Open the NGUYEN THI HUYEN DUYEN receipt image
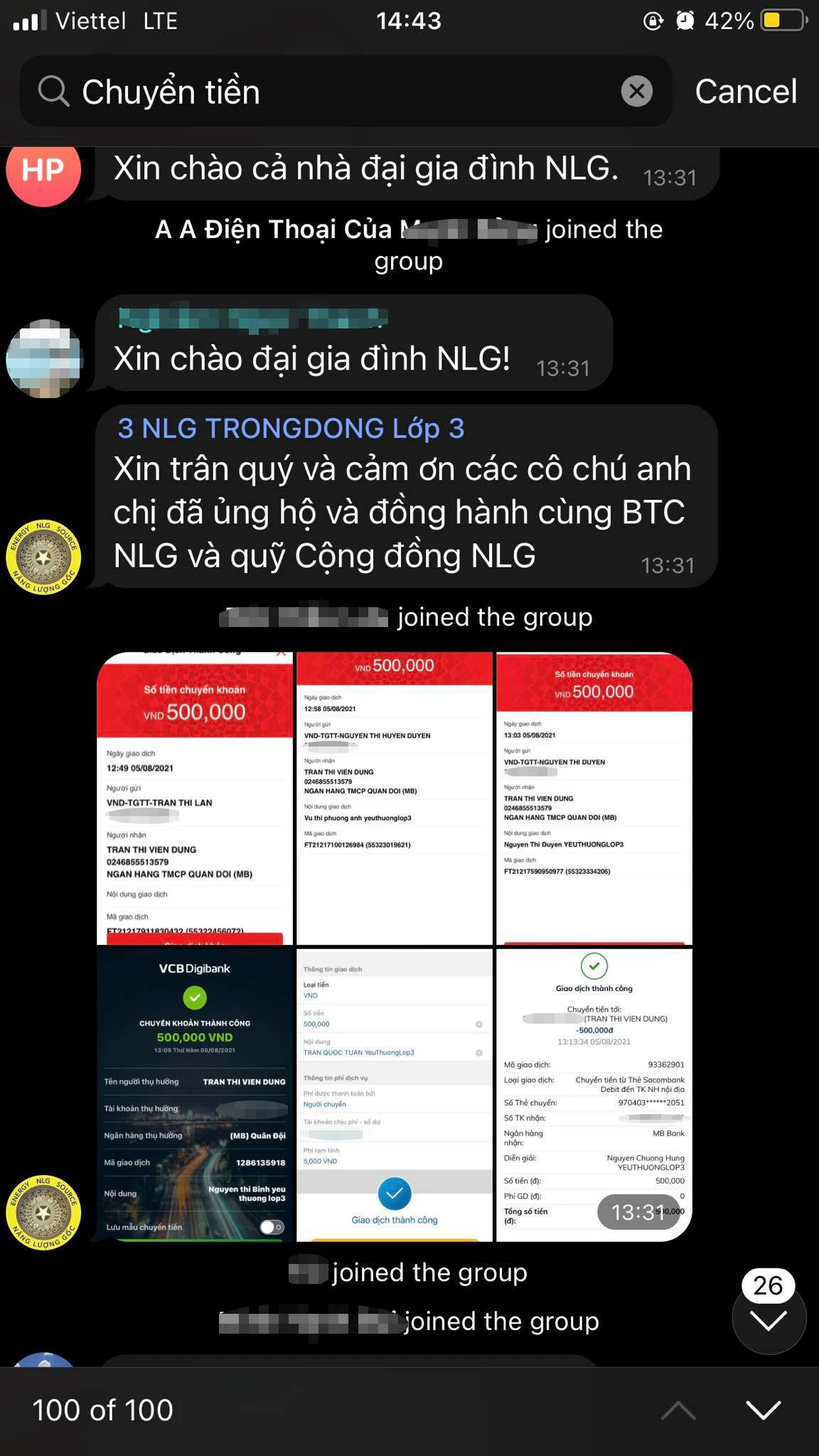 coord(394,798)
